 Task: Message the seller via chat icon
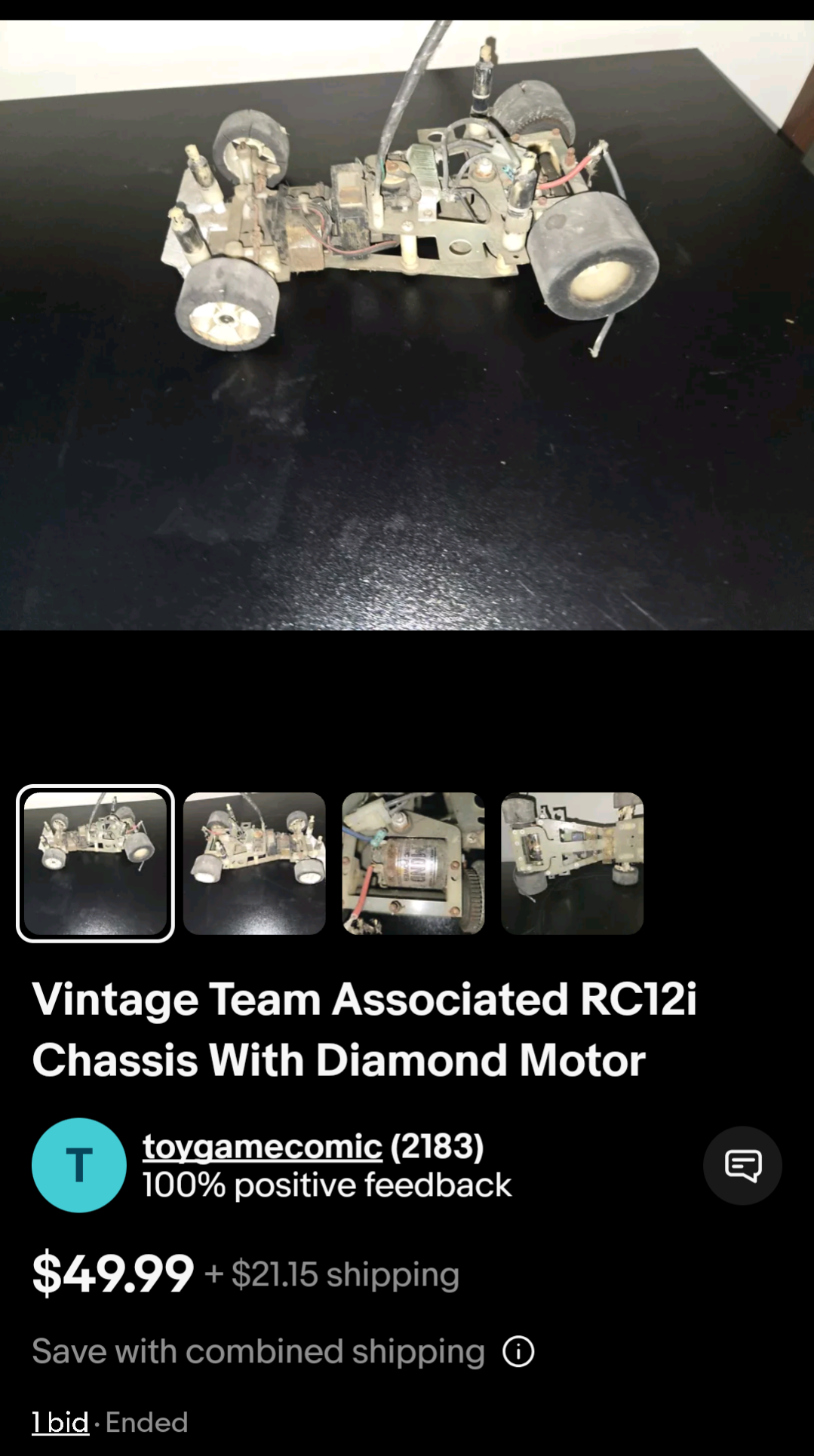[x=742, y=1165]
